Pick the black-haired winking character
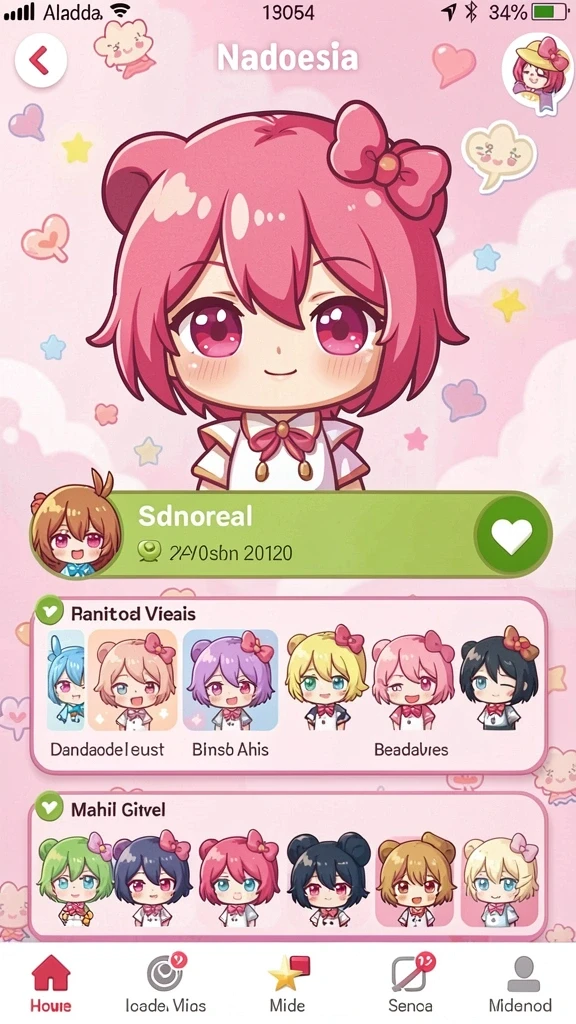 [x=500, y=680]
